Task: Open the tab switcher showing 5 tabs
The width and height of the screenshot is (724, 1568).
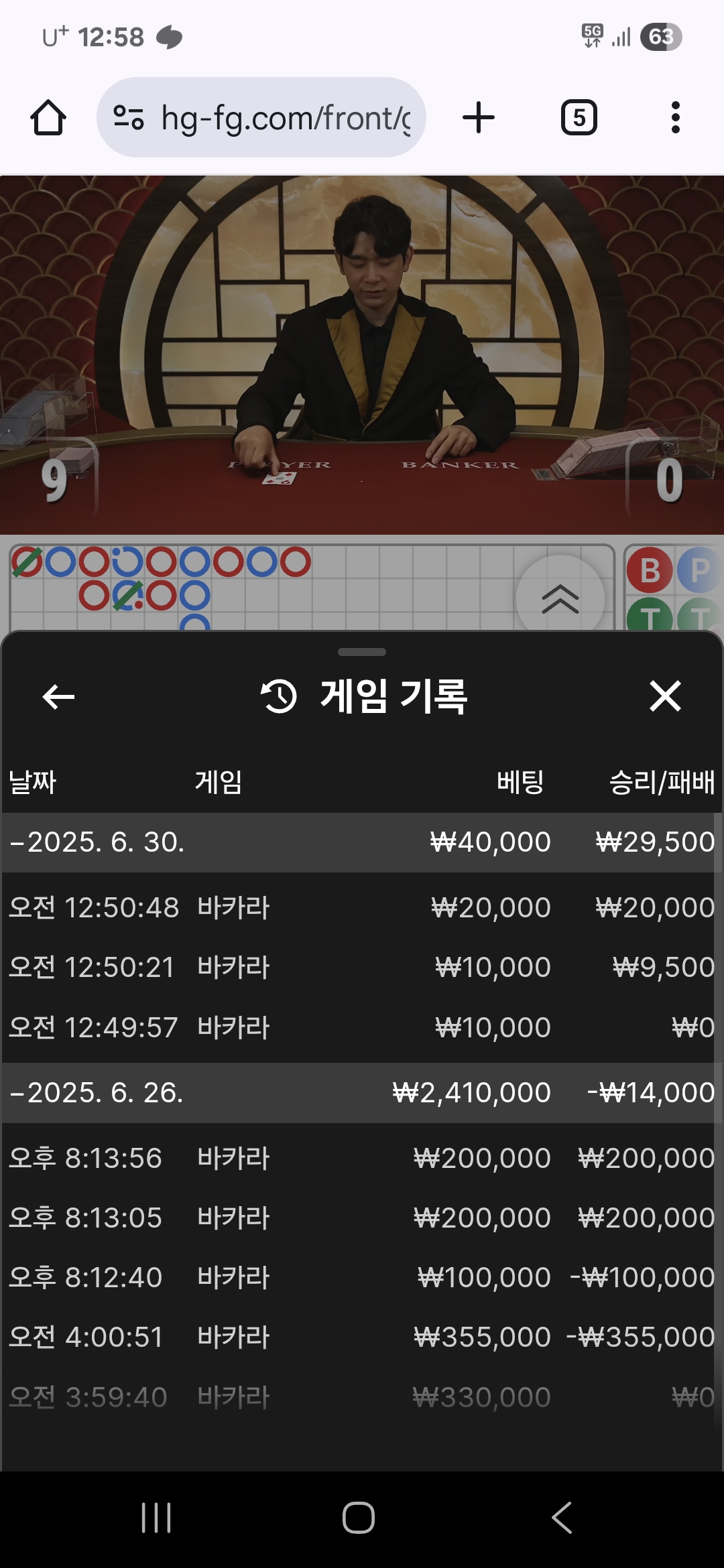Action: [x=579, y=118]
